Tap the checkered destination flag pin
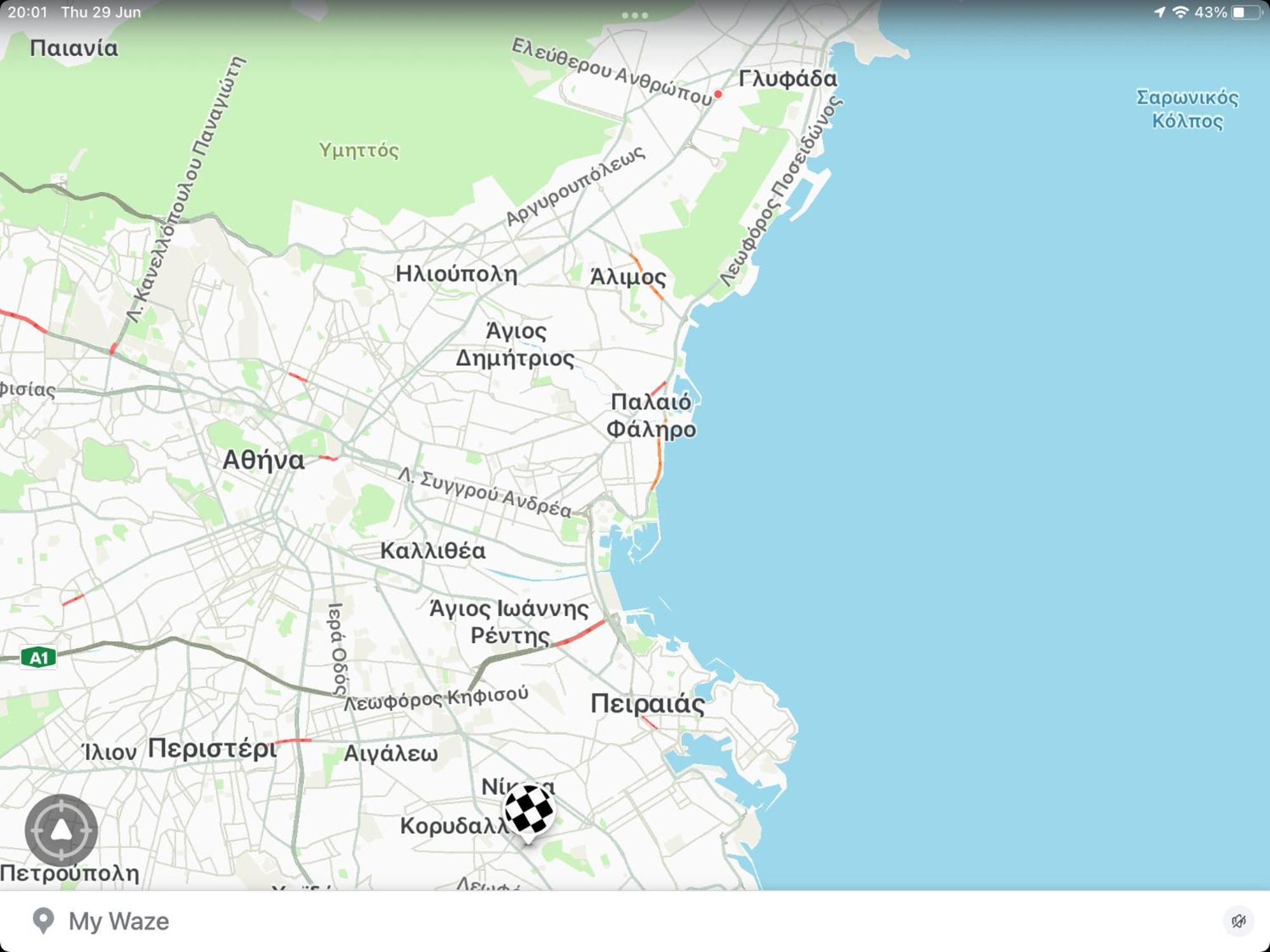The image size is (1270, 952). tap(529, 810)
